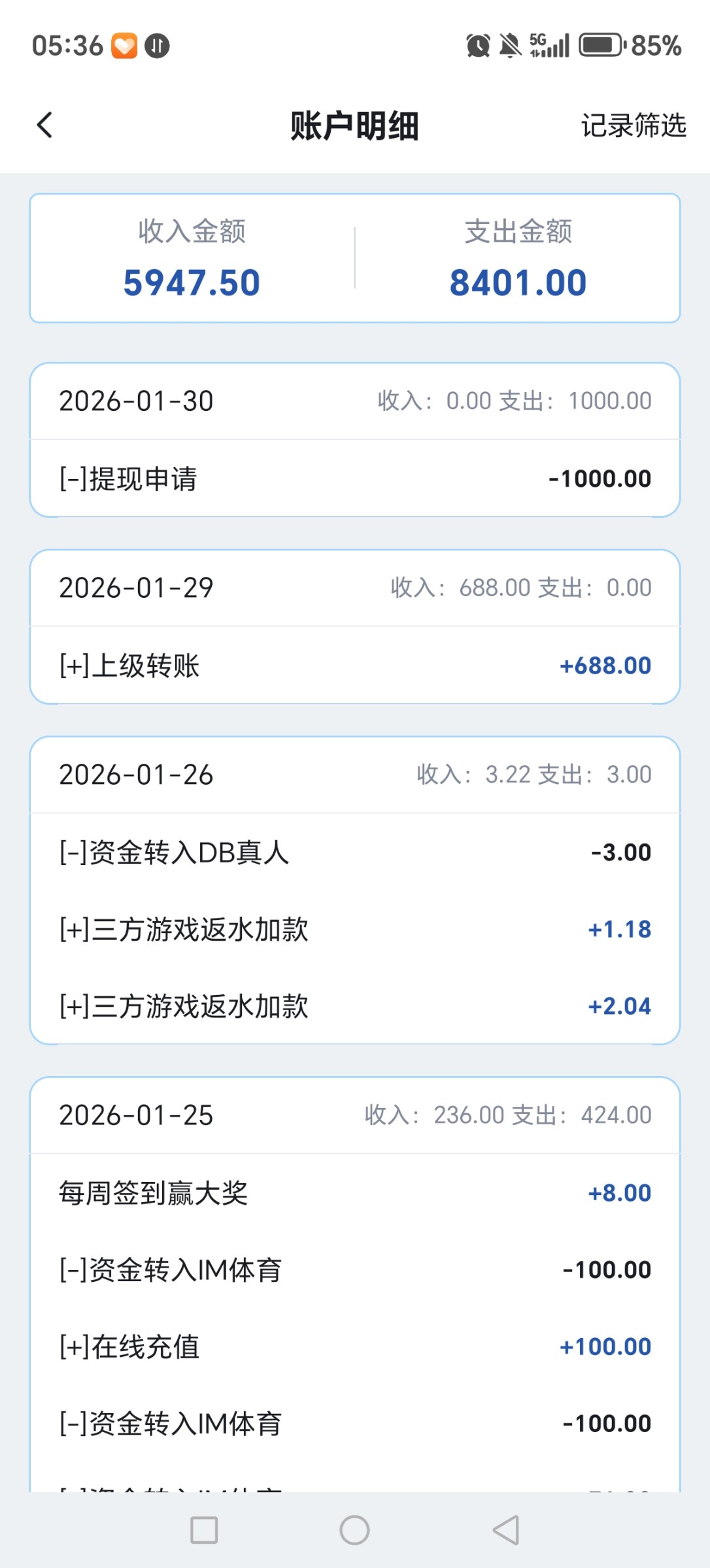Screen dimensions: 710x1568
Task: Tap the 上级转账 +688.00 transaction
Action: tap(355, 665)
